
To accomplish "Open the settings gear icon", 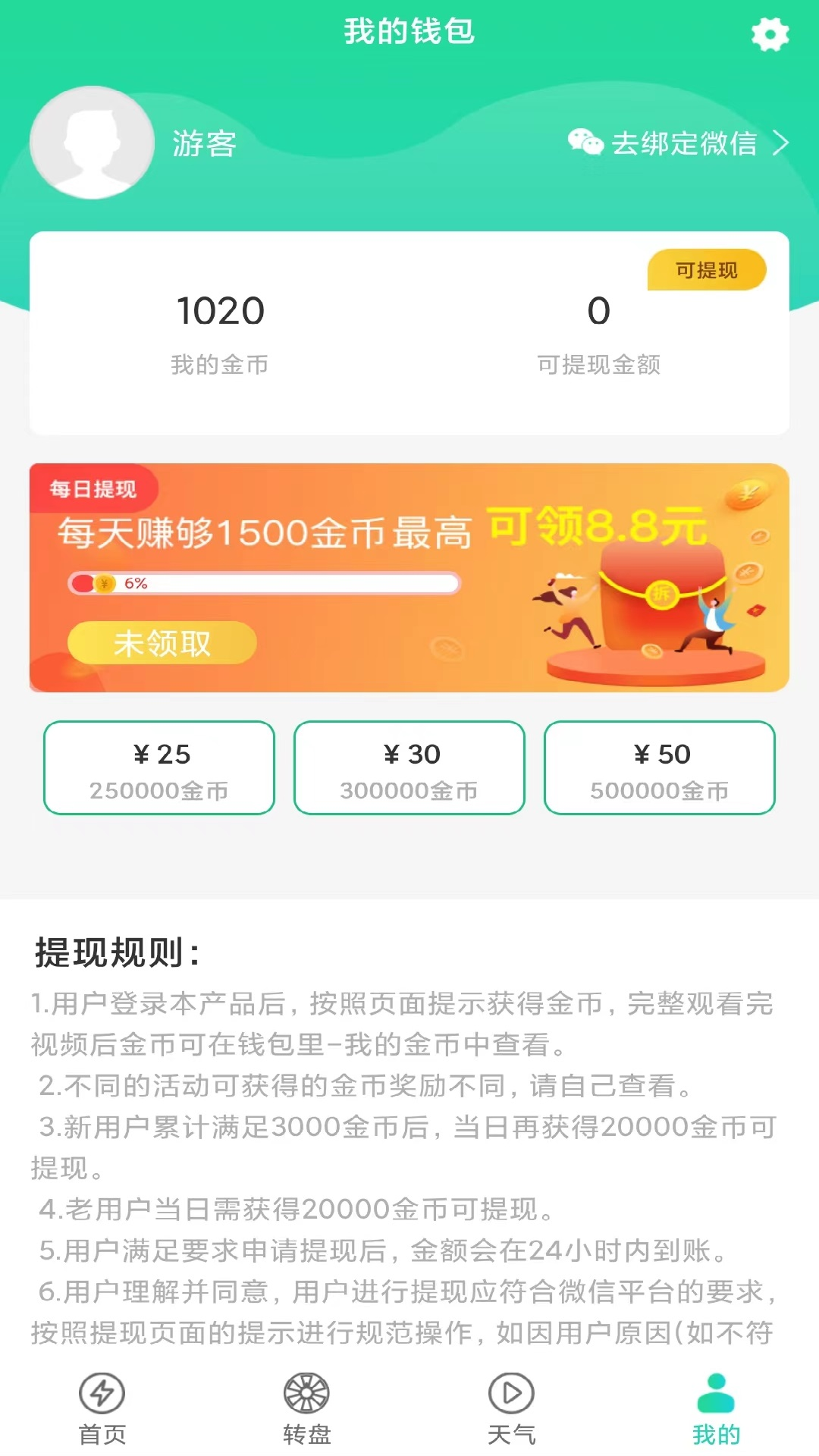I will point(770,35).
